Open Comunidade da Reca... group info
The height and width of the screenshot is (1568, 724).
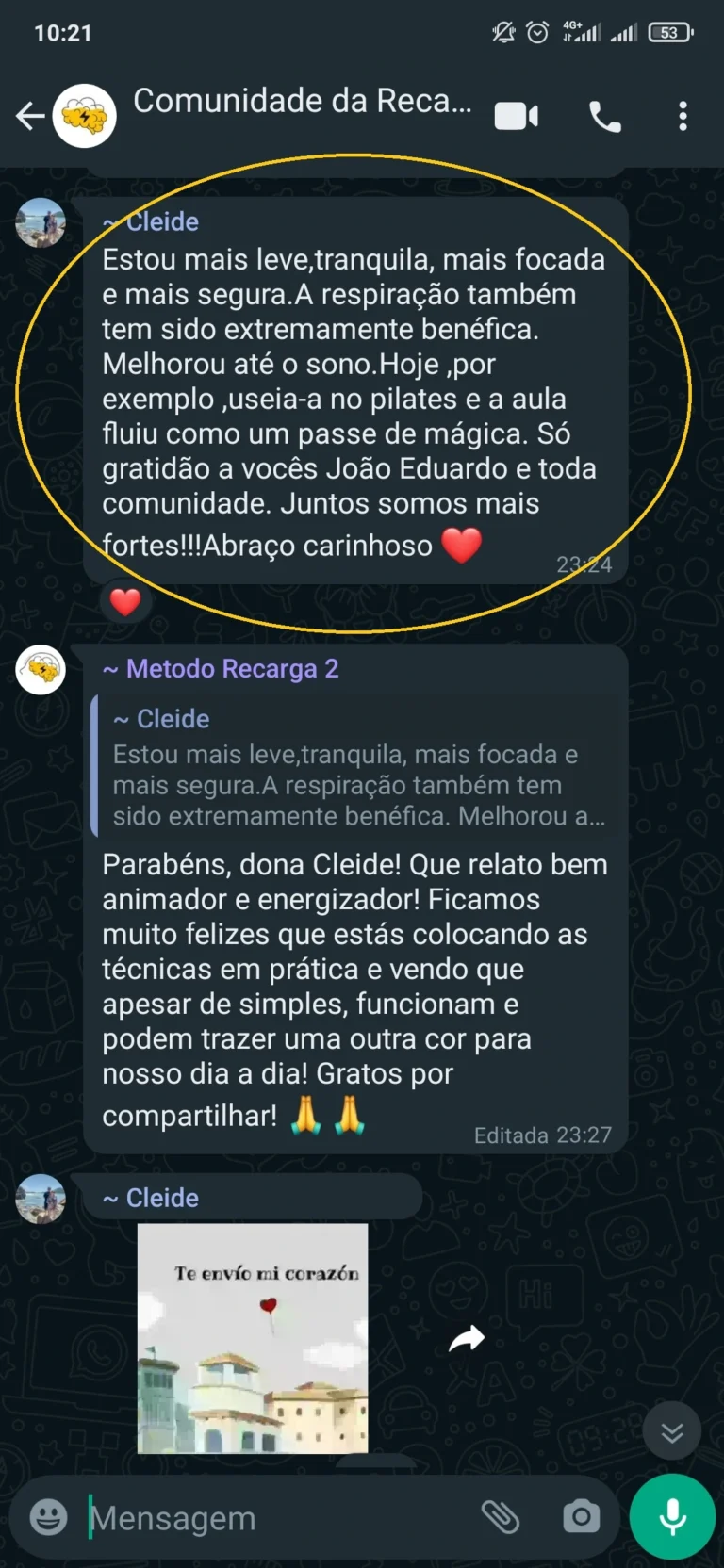pyautogui.click(x=302, y=102)
